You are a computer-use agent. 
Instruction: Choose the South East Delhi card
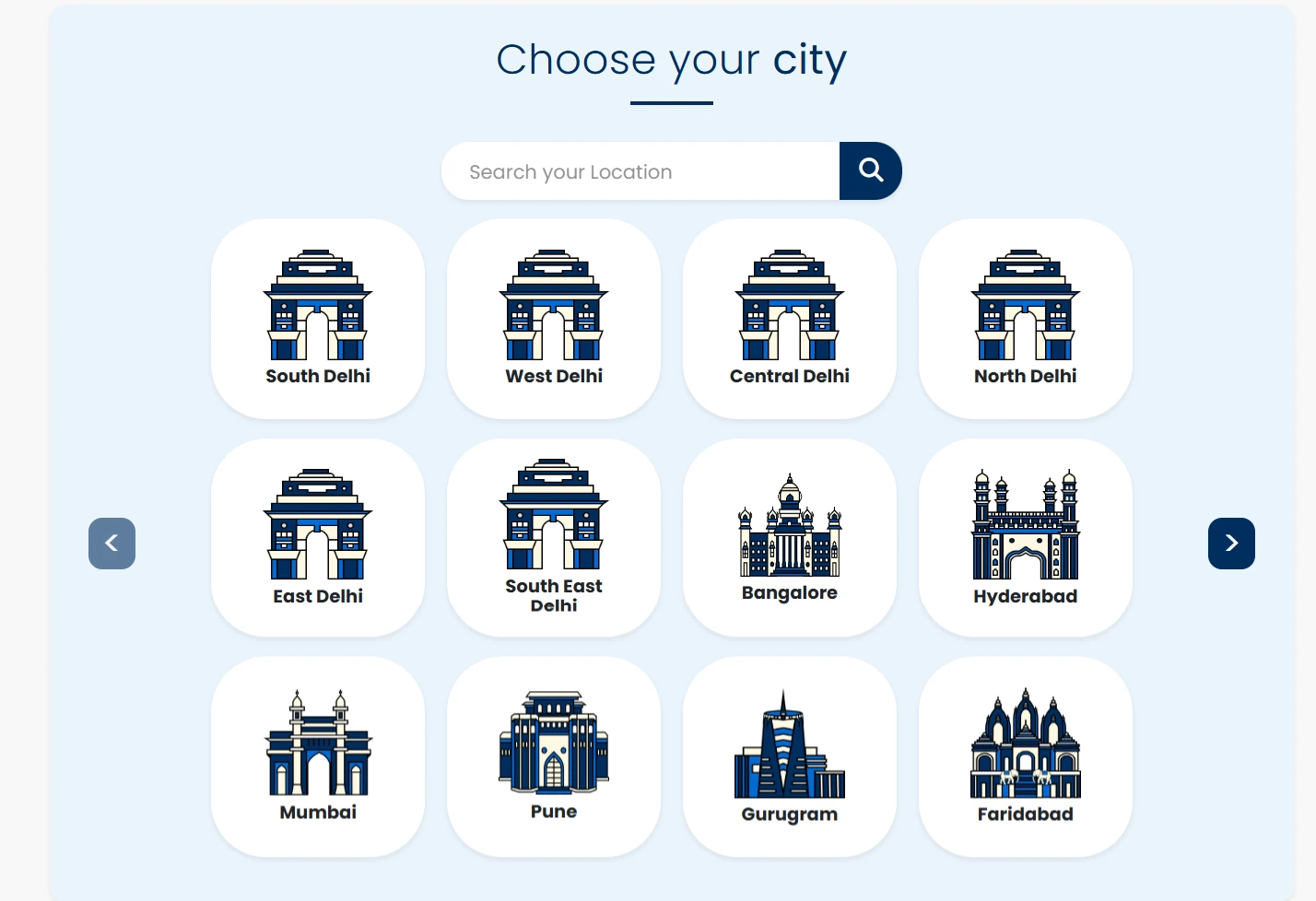pyautogui.click(x=554, y=538)
